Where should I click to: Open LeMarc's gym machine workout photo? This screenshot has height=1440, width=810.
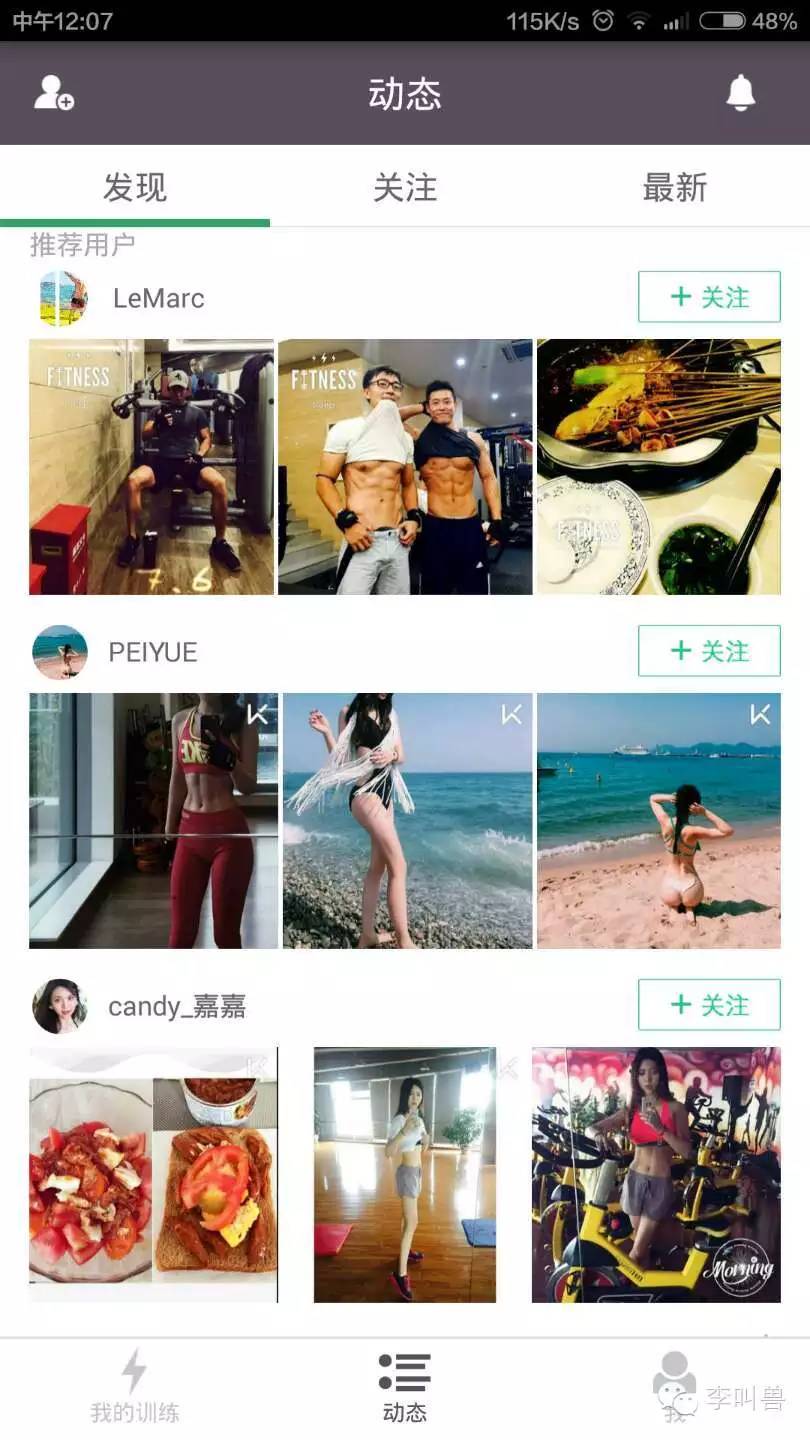(x=151, y=467)
